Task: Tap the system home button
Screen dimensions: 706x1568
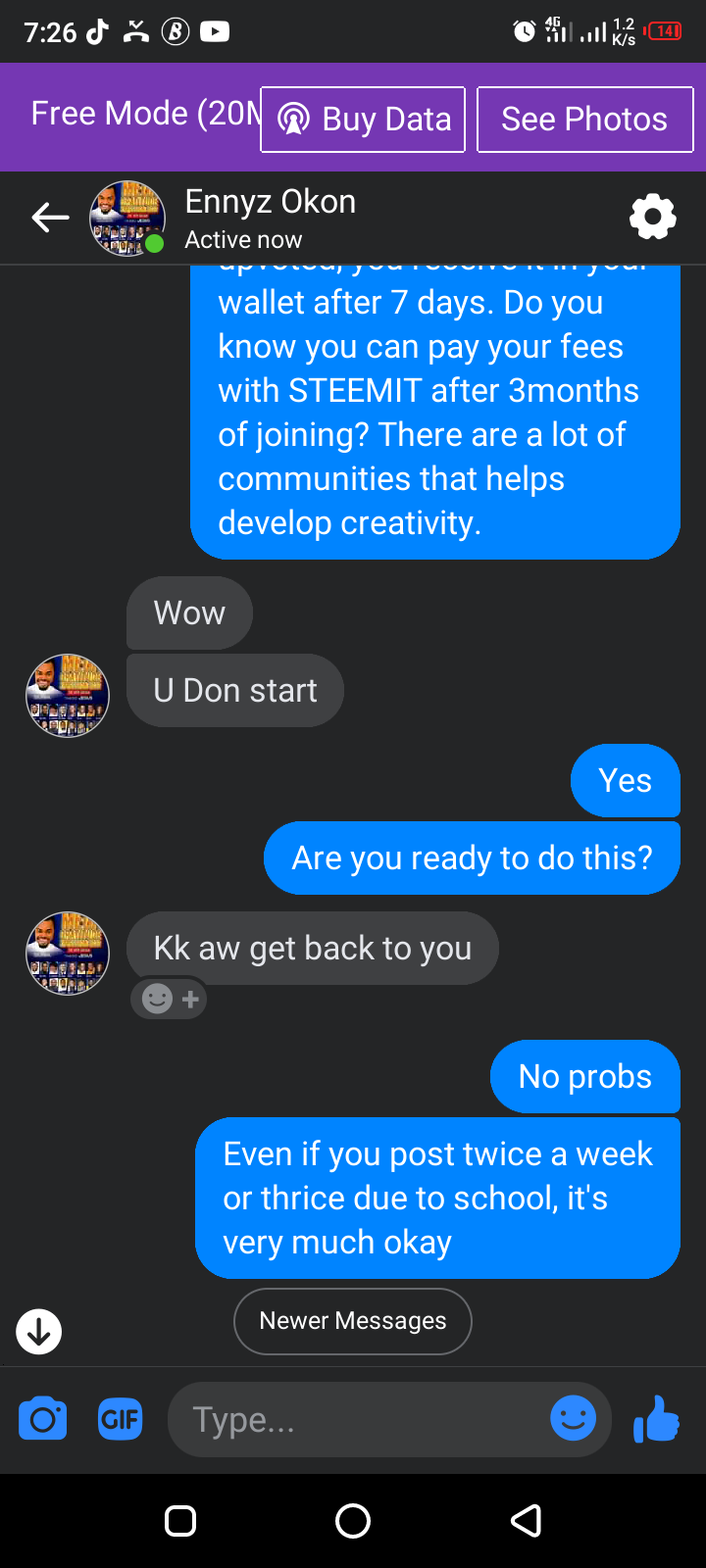Action: (x=353, y=1521)
